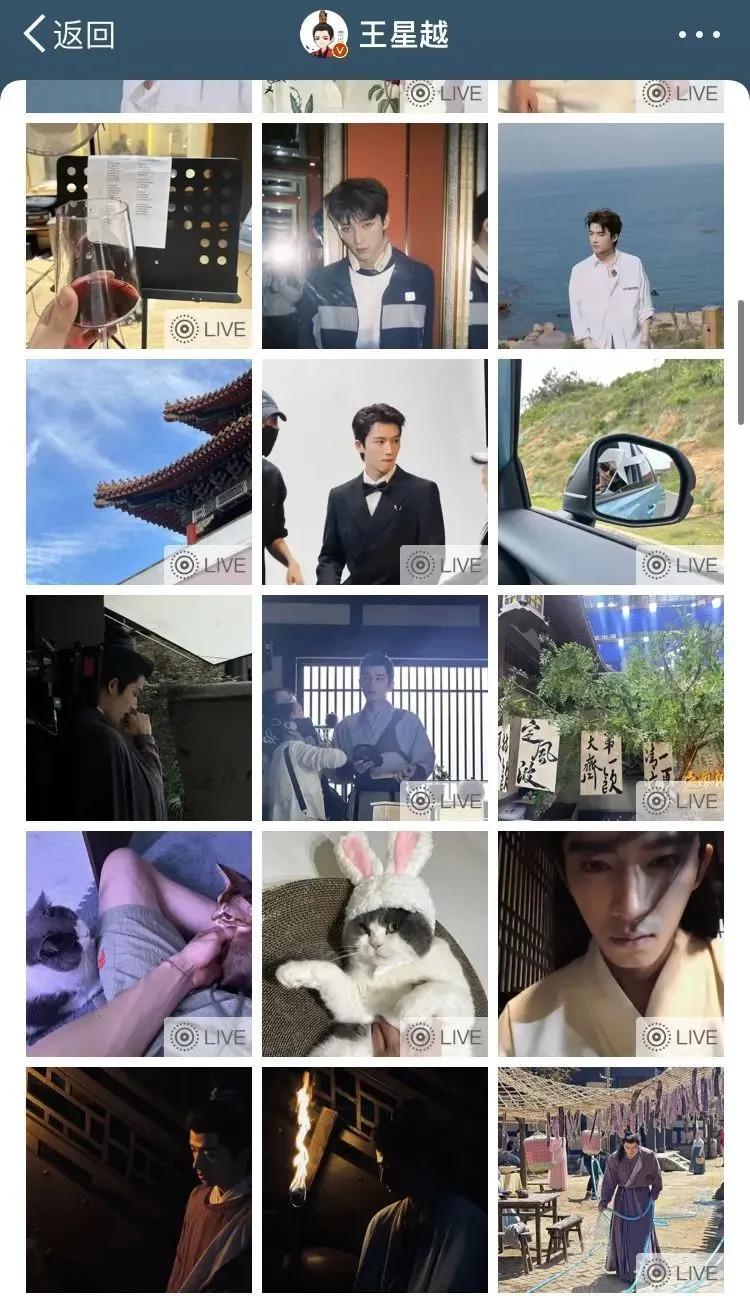View the temple roof and blue sky photo
Viewport: 750px width, 1296px height.
pyautogui.click(x=138, y=471)
